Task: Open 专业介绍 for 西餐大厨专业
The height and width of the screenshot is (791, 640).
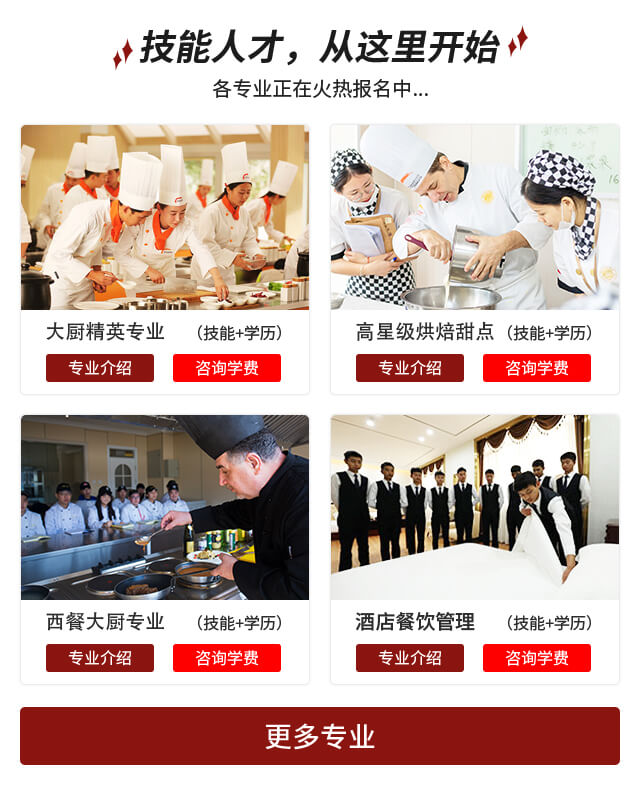Action: pos(100,658)
